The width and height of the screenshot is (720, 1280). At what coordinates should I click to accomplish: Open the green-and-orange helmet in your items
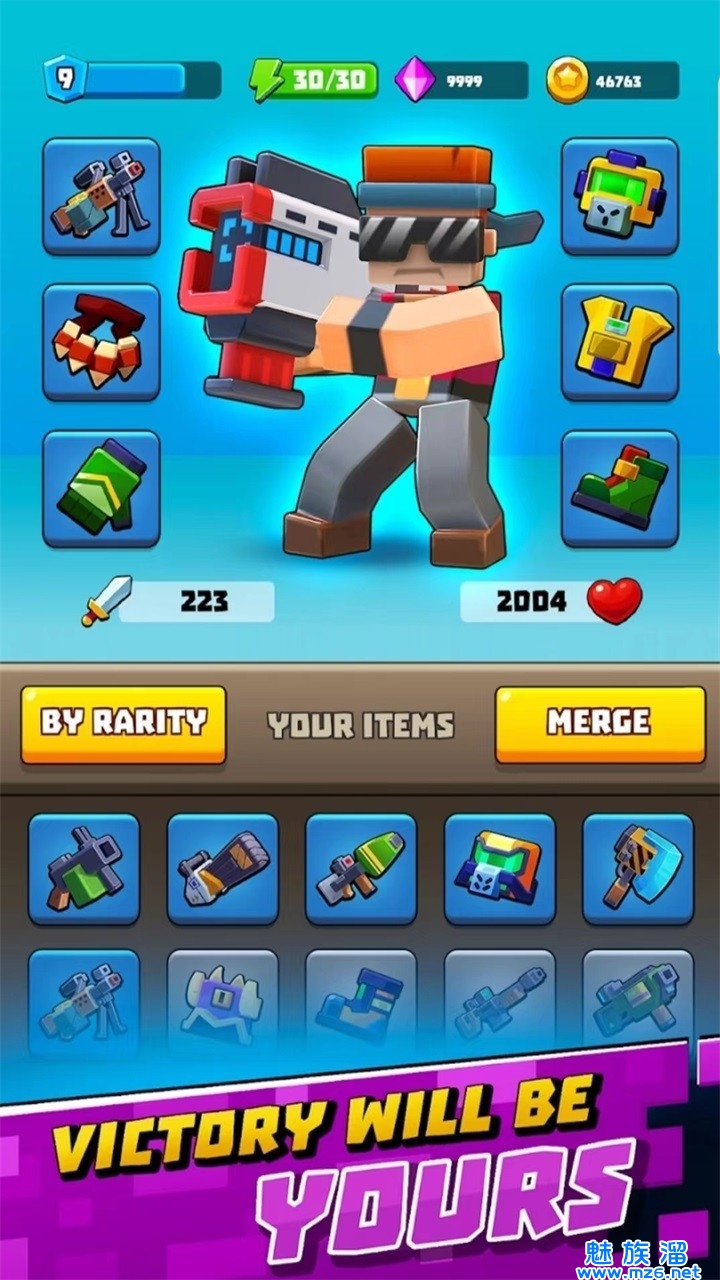coord(499,868)
